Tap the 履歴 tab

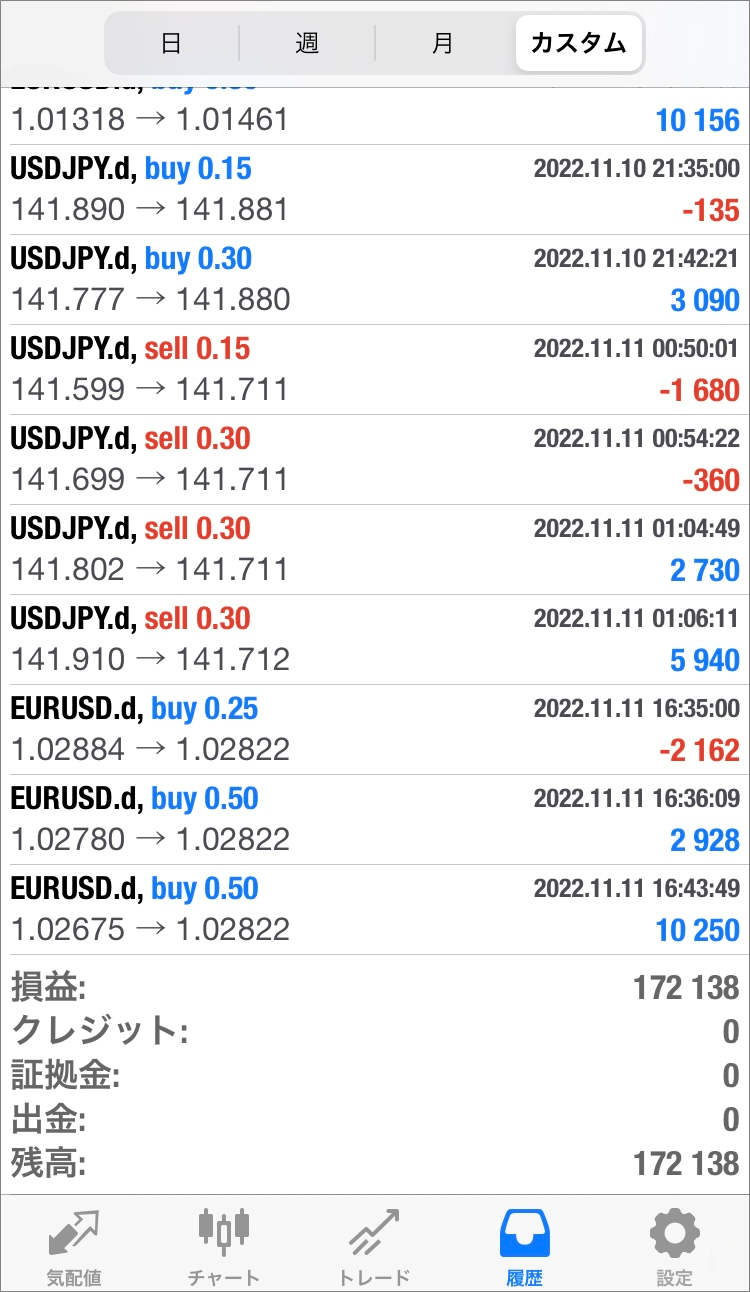coord(525,1245)
